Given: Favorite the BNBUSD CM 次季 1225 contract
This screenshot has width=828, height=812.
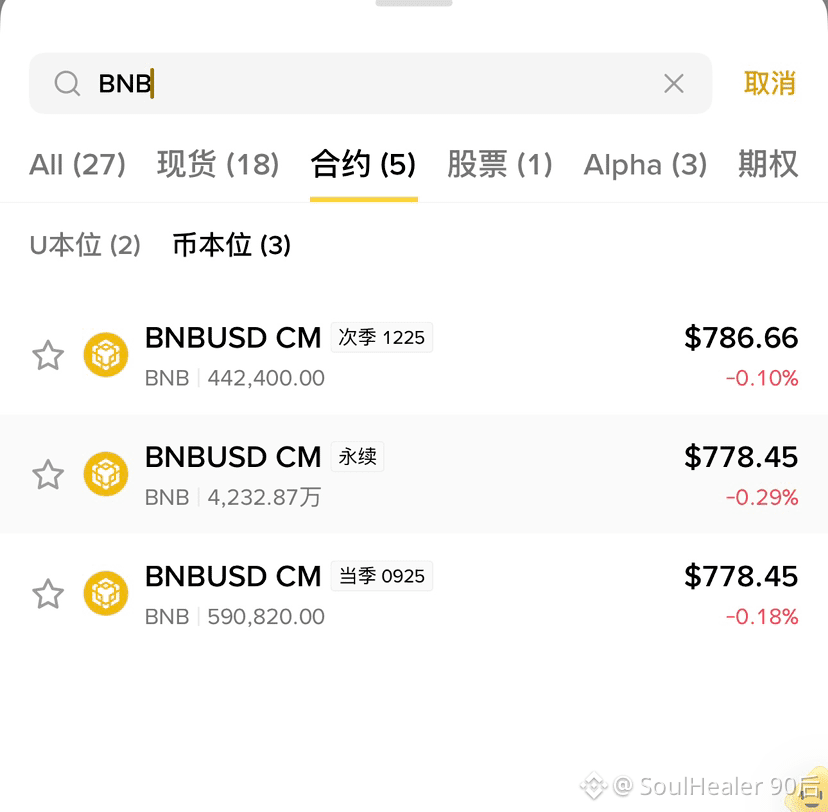Looking at the screenshot, I should [48, 355].
